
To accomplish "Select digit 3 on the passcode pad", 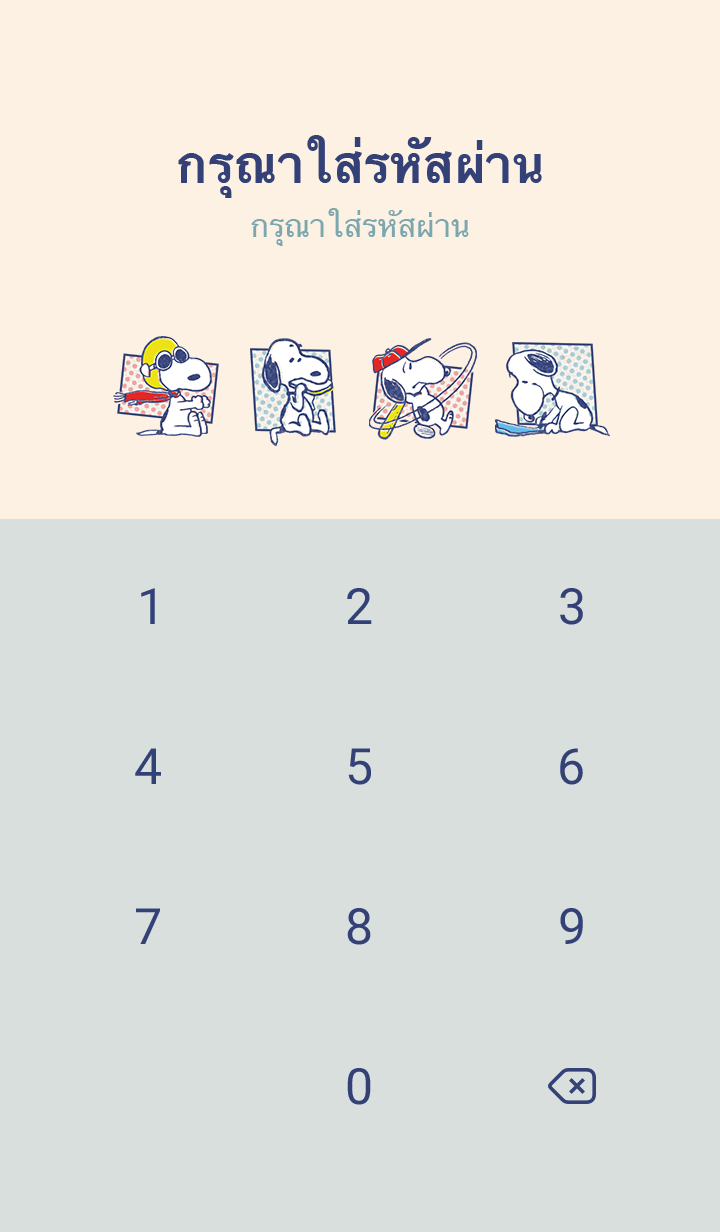I will pos(571,607).
